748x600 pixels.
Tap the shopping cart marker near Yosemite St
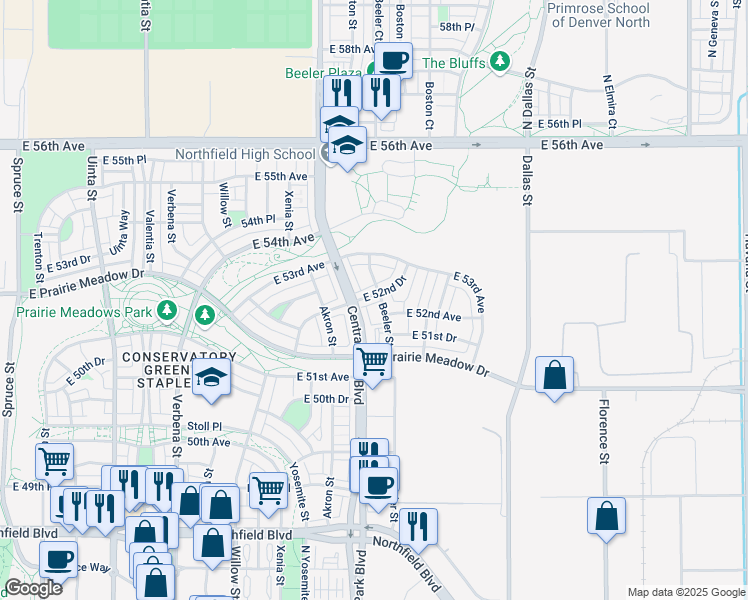[x=269, y=492]
